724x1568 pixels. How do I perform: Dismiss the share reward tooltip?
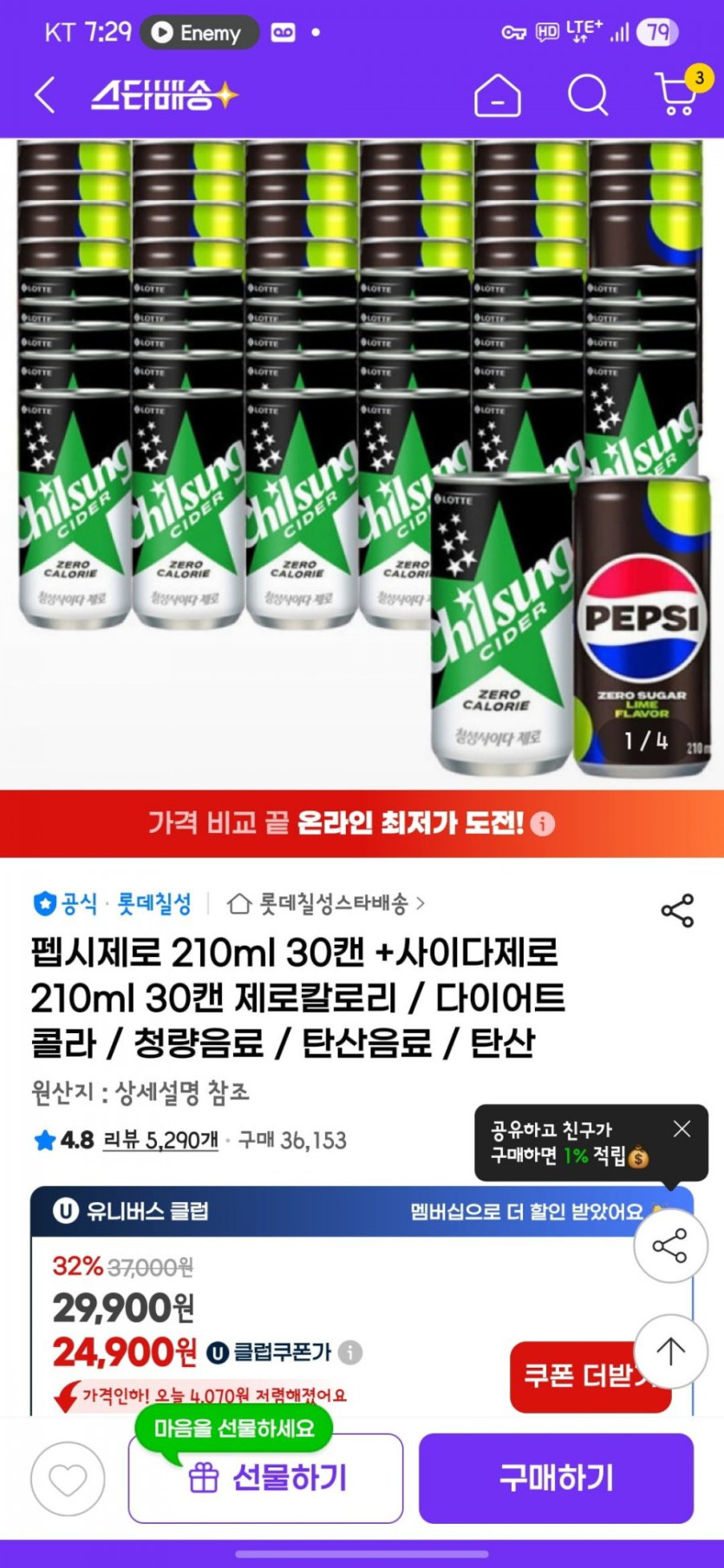(682, 1129)
